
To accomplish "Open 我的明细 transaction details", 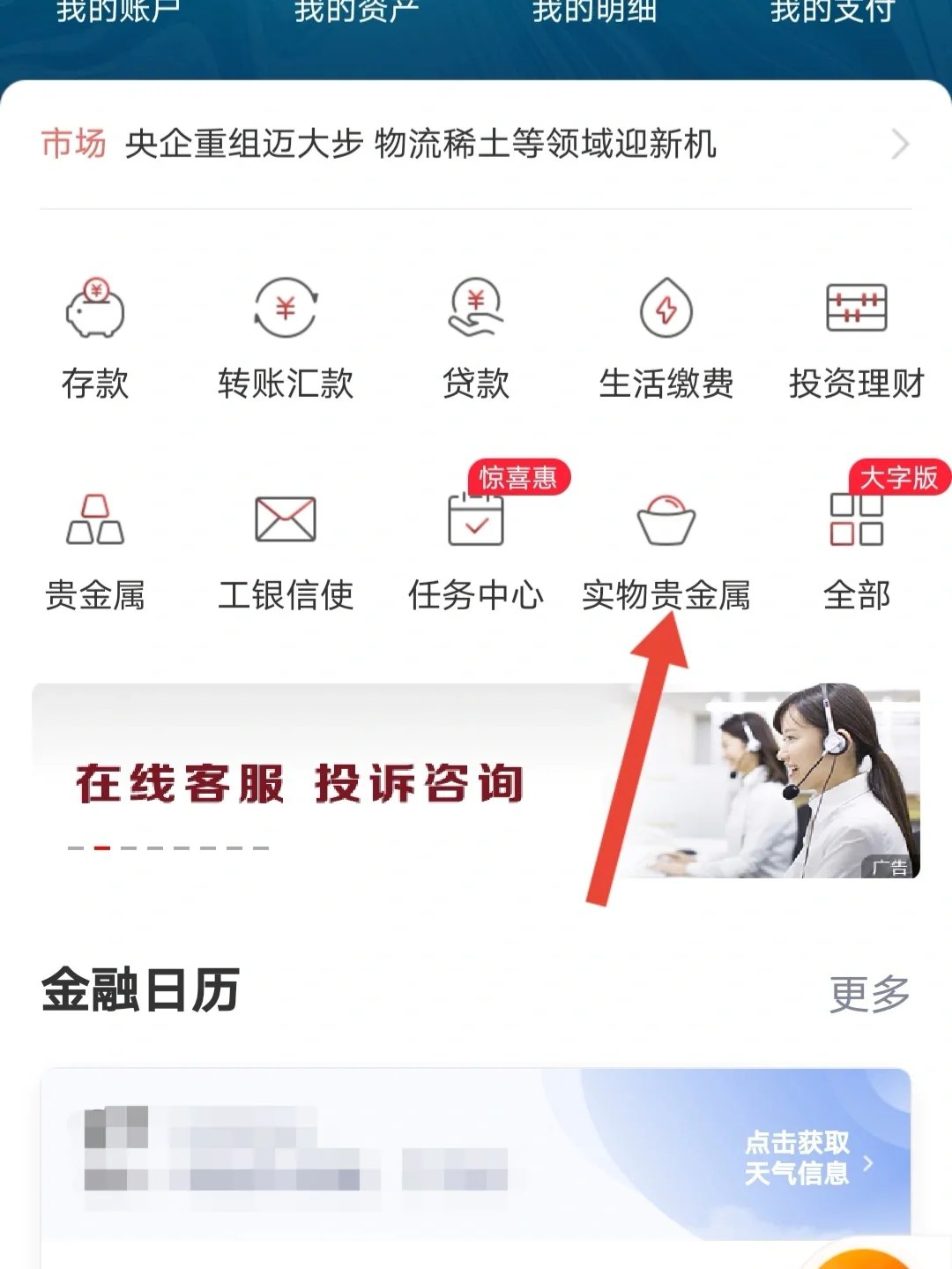I will click(594, 12).
